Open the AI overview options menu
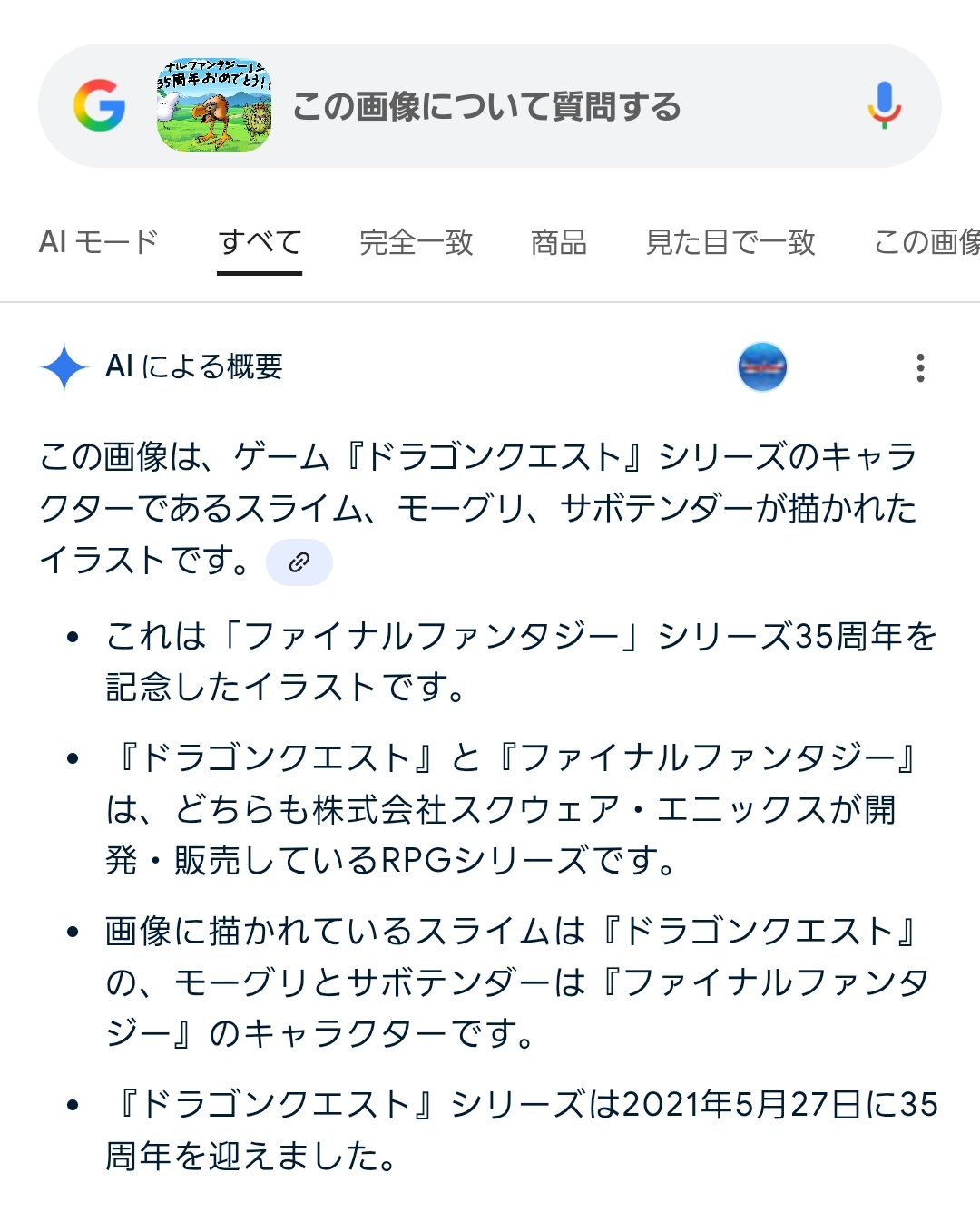The image size is (980, 1221). click(920, 367)
